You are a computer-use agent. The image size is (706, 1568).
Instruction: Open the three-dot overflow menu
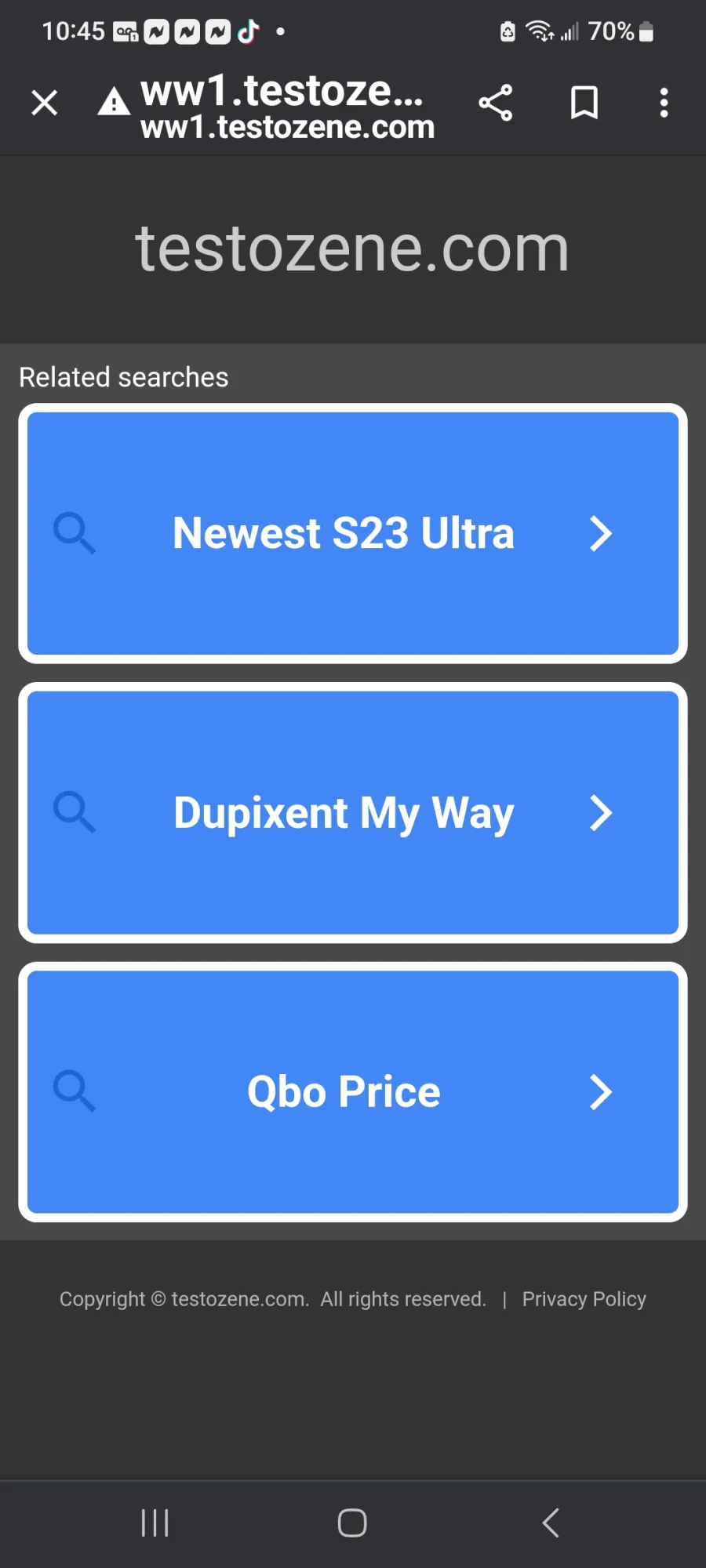[664, 103]
